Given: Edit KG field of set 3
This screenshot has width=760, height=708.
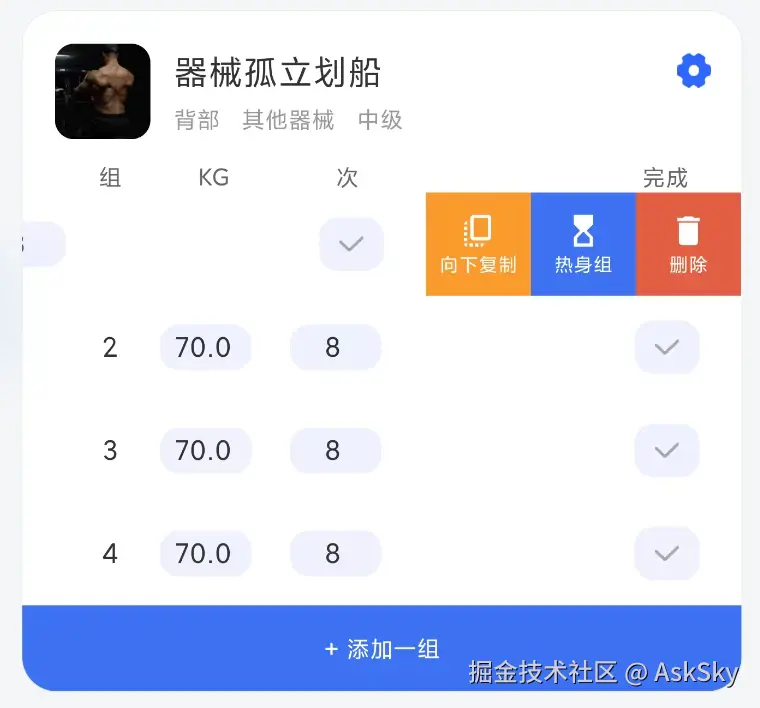Looking at the screenshot, I should [205, 451].
